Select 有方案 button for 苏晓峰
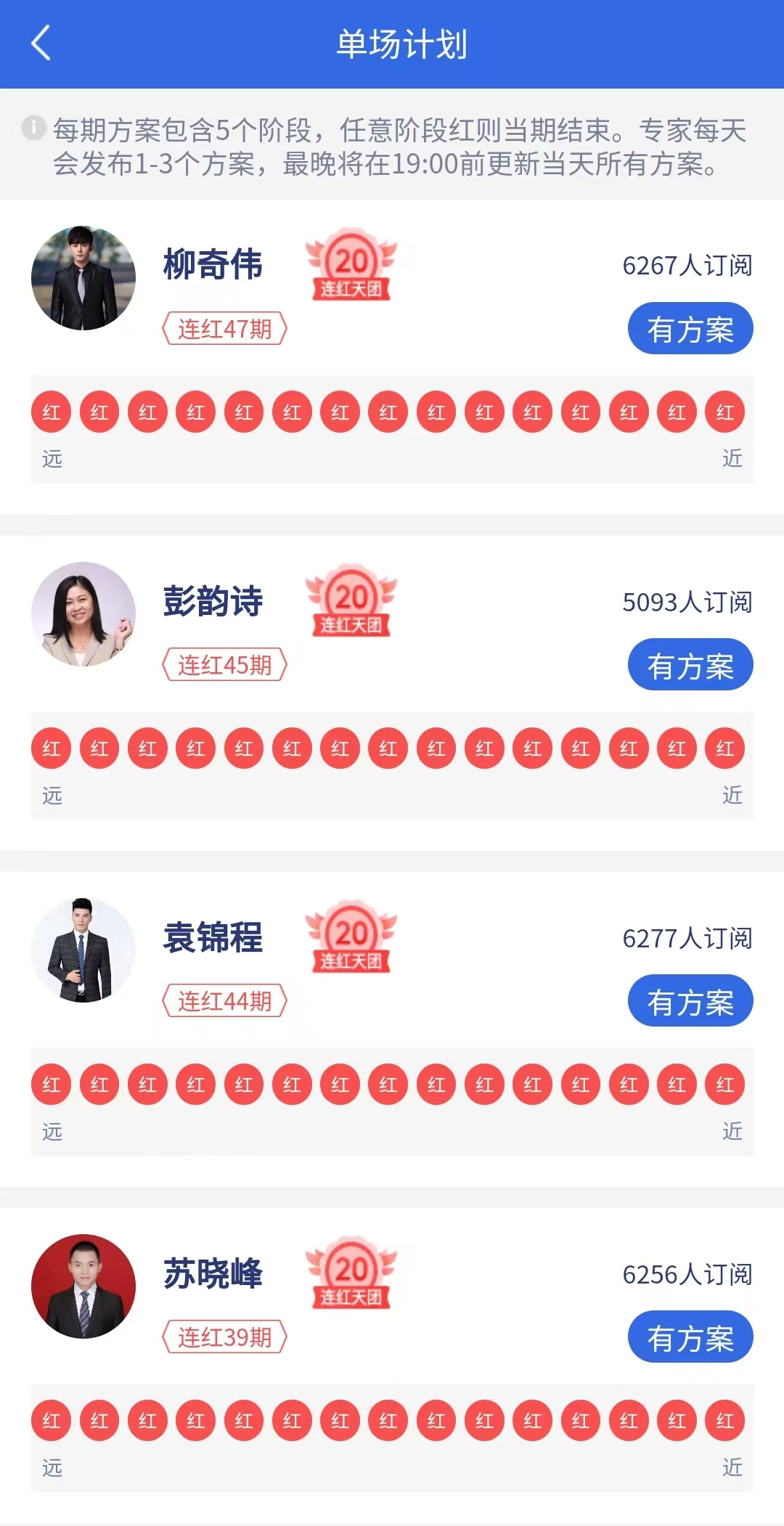The height and width of the screenshot is (1526, 784). click(690, 1337)
